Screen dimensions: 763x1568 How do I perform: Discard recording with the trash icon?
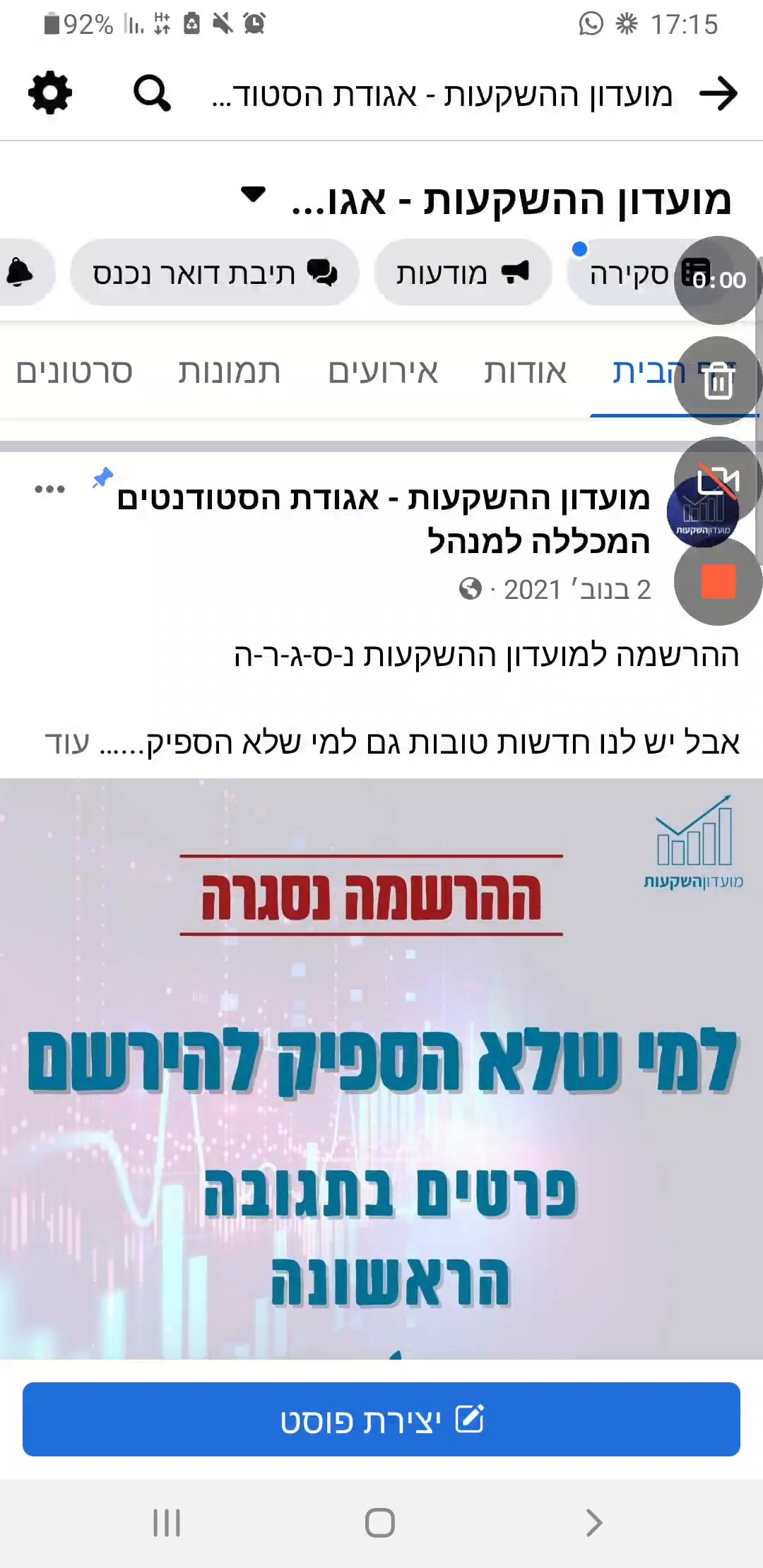pos(718,381)
